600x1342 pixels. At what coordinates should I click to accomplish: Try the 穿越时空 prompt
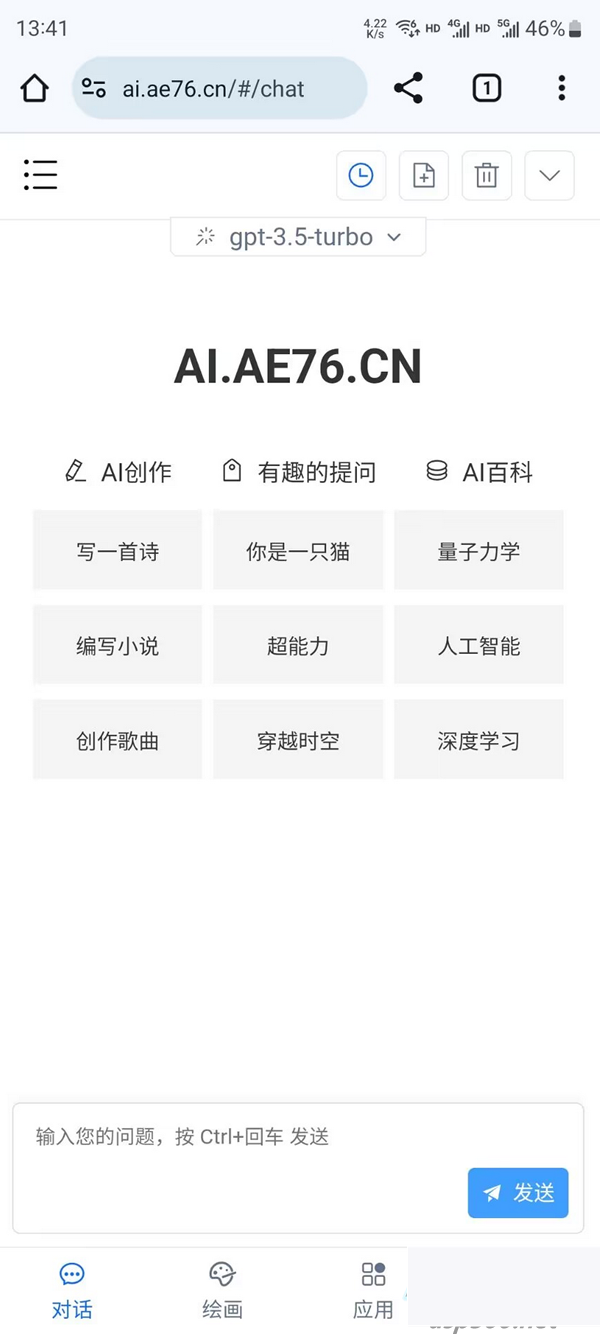(x=298, y=741)
